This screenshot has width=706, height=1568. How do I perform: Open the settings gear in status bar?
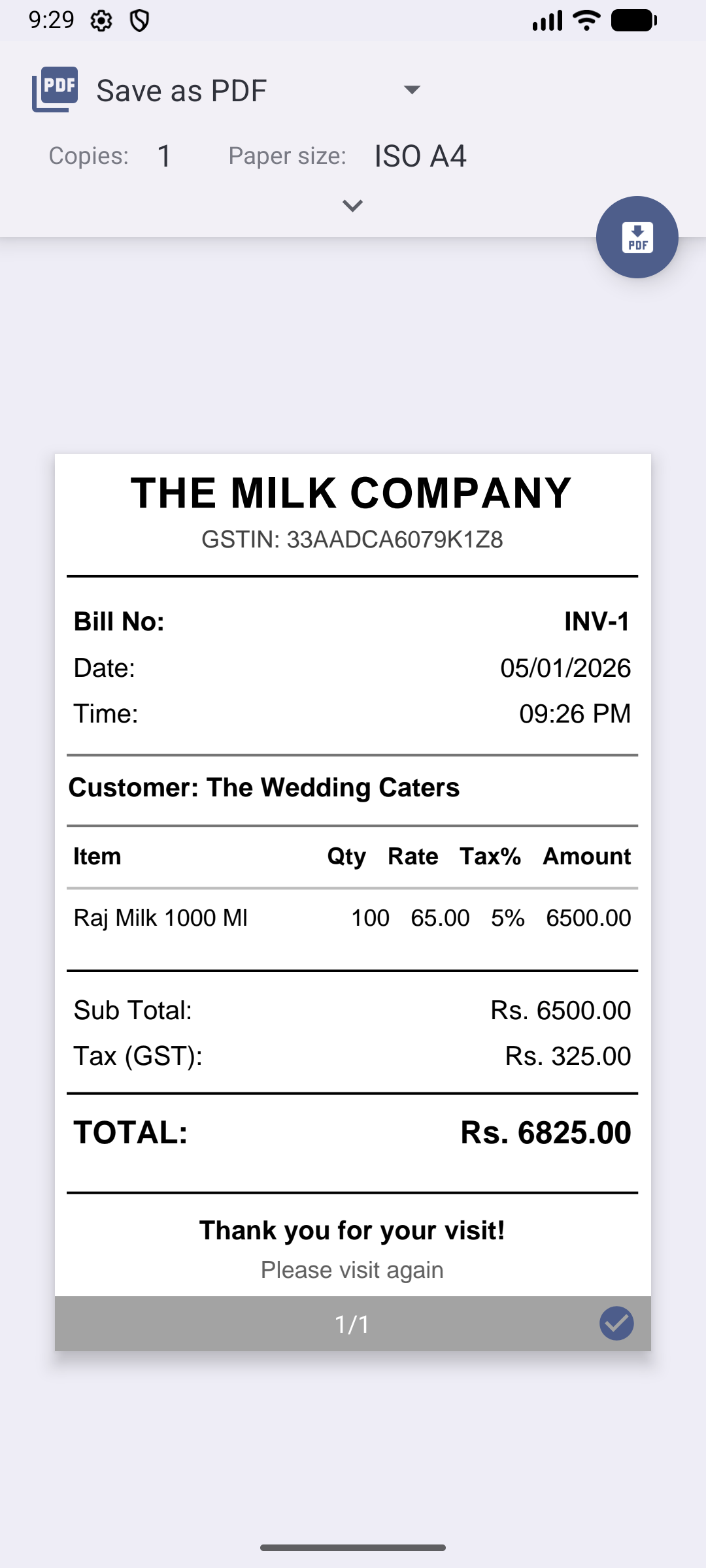tap(102, 20)
